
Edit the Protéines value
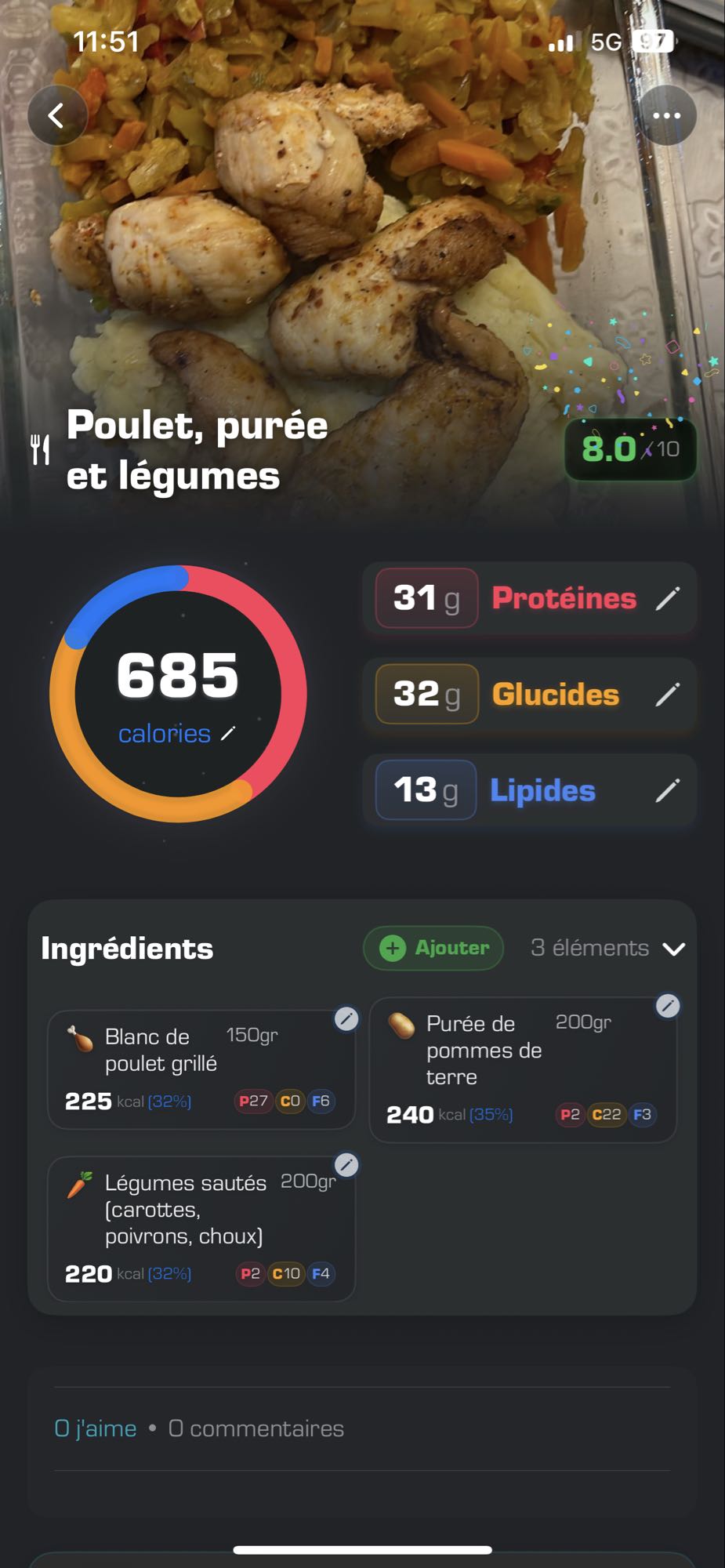coord(668,598)
